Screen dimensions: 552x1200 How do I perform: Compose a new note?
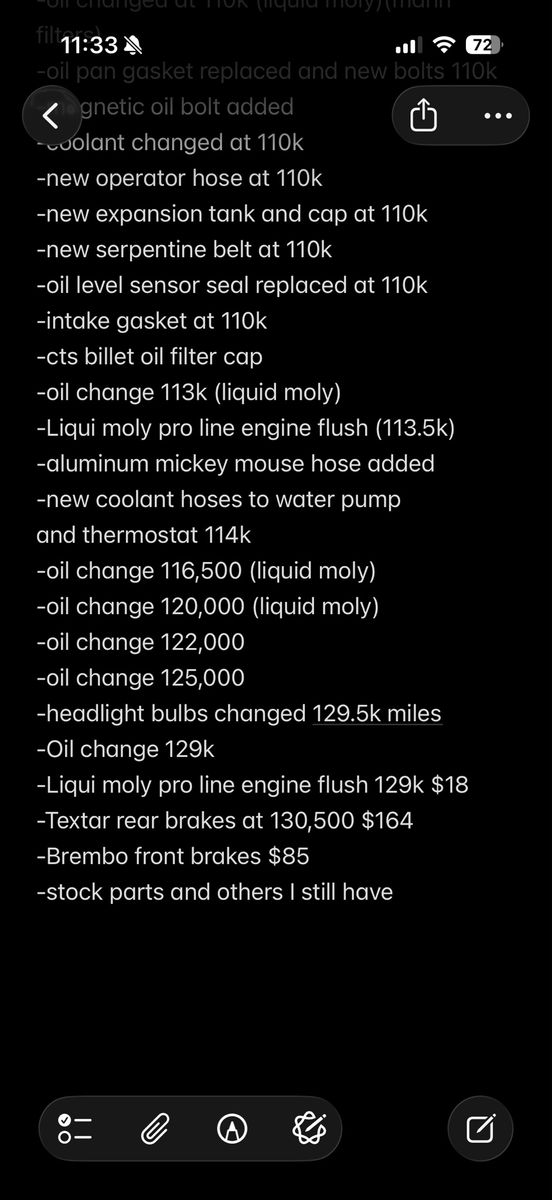click(x=480, y=1130)
